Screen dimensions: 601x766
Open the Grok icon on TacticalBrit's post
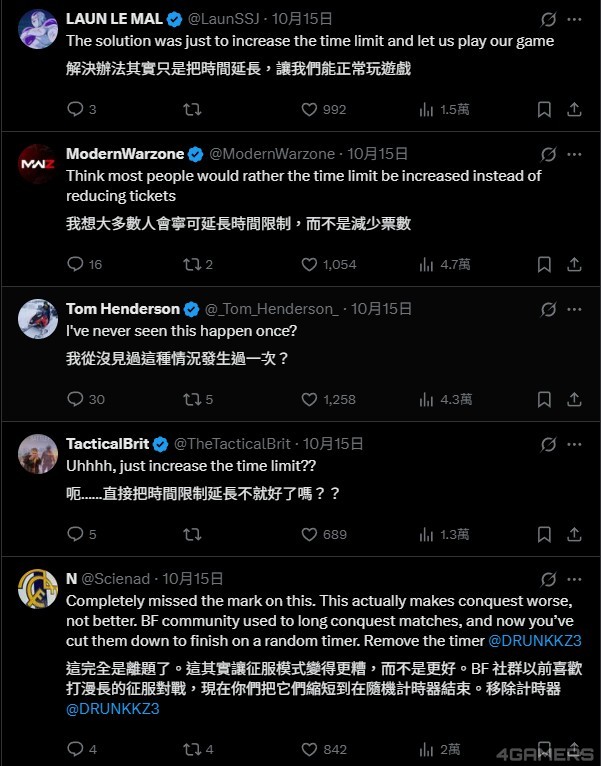547,444
